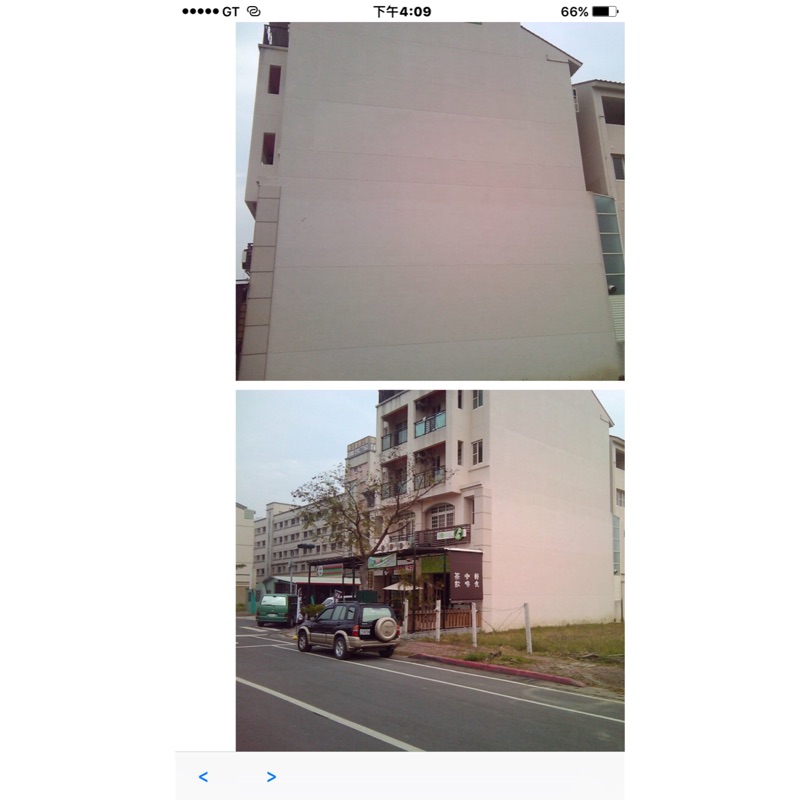This screenshot has height=800, width=800.
Task: Go forward with the right arrow
Action: click(271, 777)
